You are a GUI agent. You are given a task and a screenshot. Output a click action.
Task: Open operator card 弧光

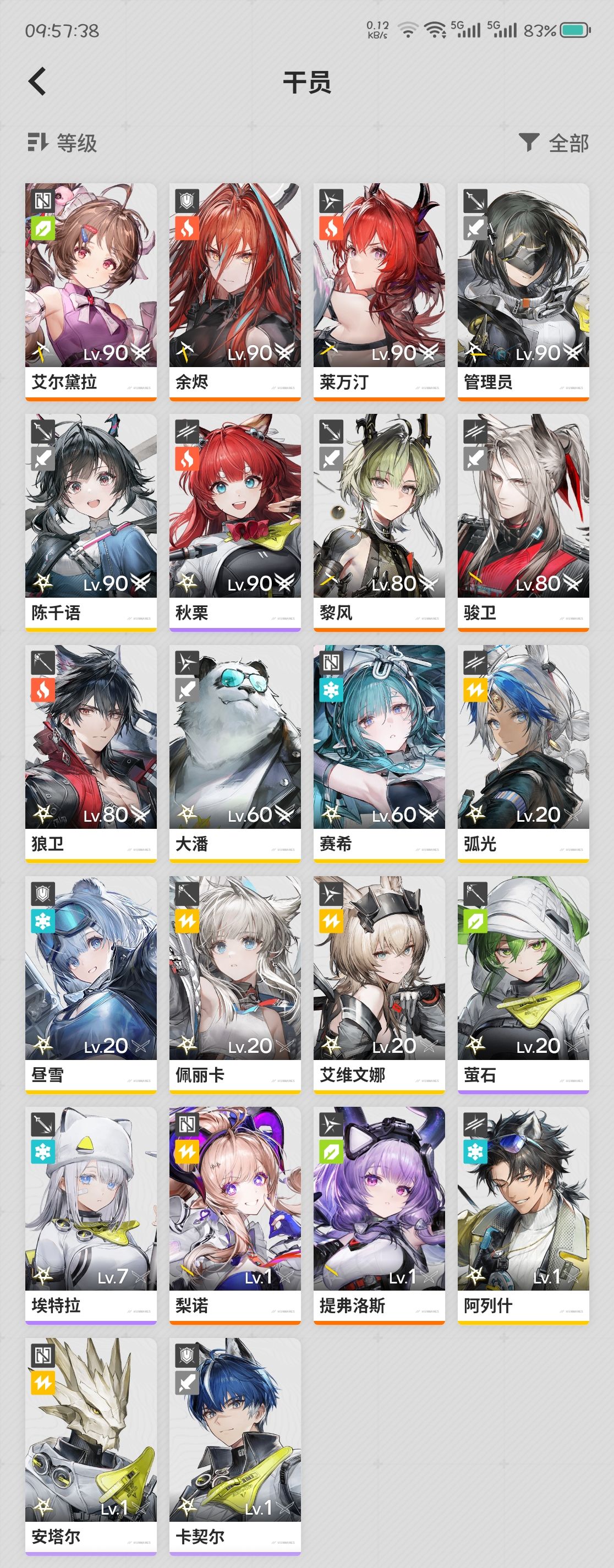point(523,754)
